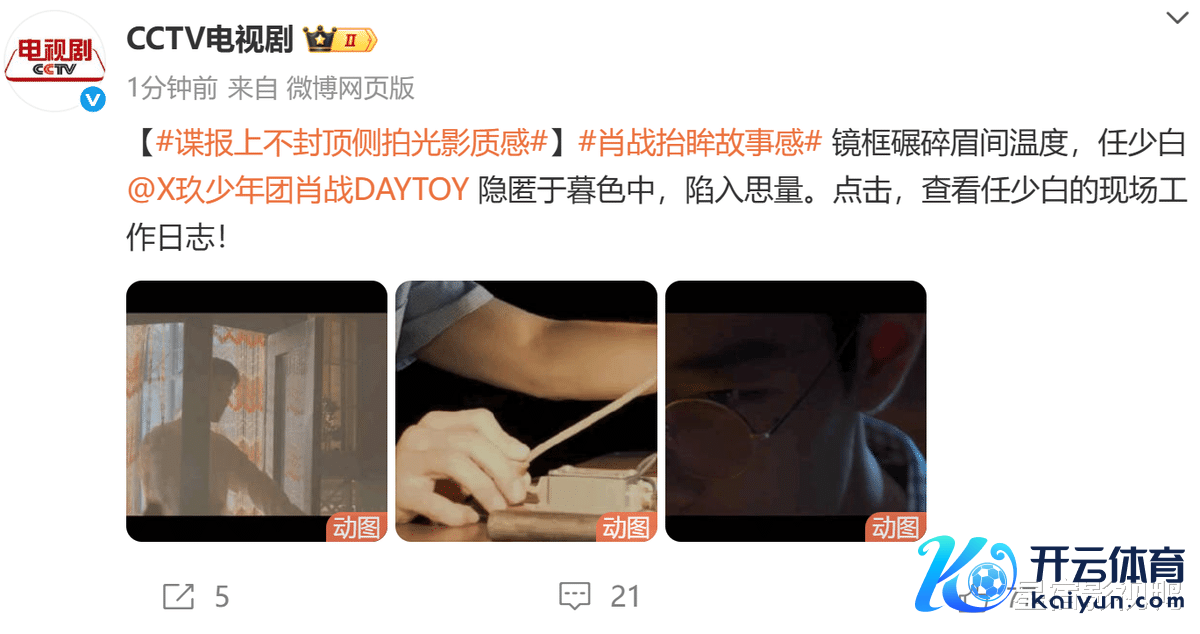Visit the @X玖少年团肖战DAYTOY mention
Image resolution: width=1200 pixels, height=634 pixels.
tap(299, 189)
